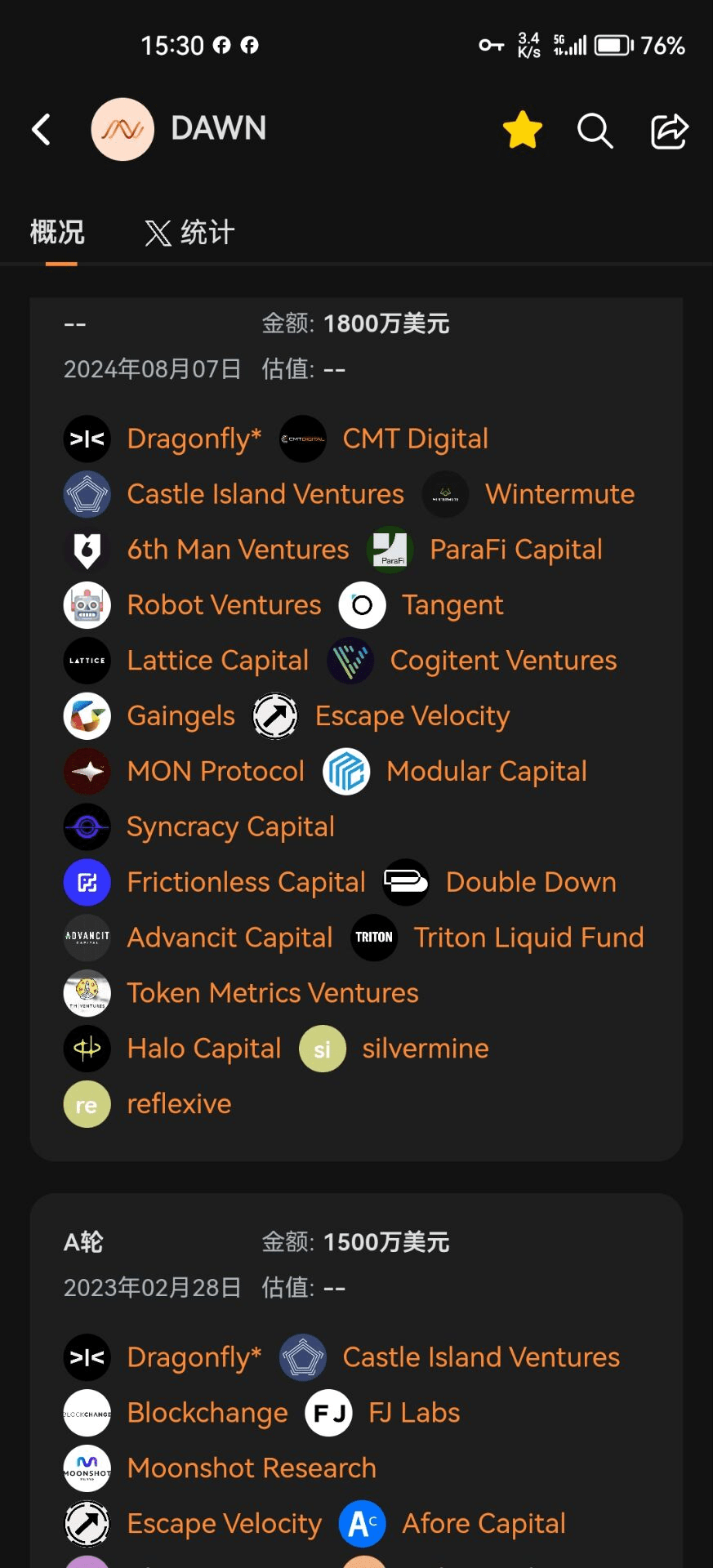Viewport: 713px width, 1568px height.
Task: Share the DAWN project page
Action: click(x=669, y=131)
